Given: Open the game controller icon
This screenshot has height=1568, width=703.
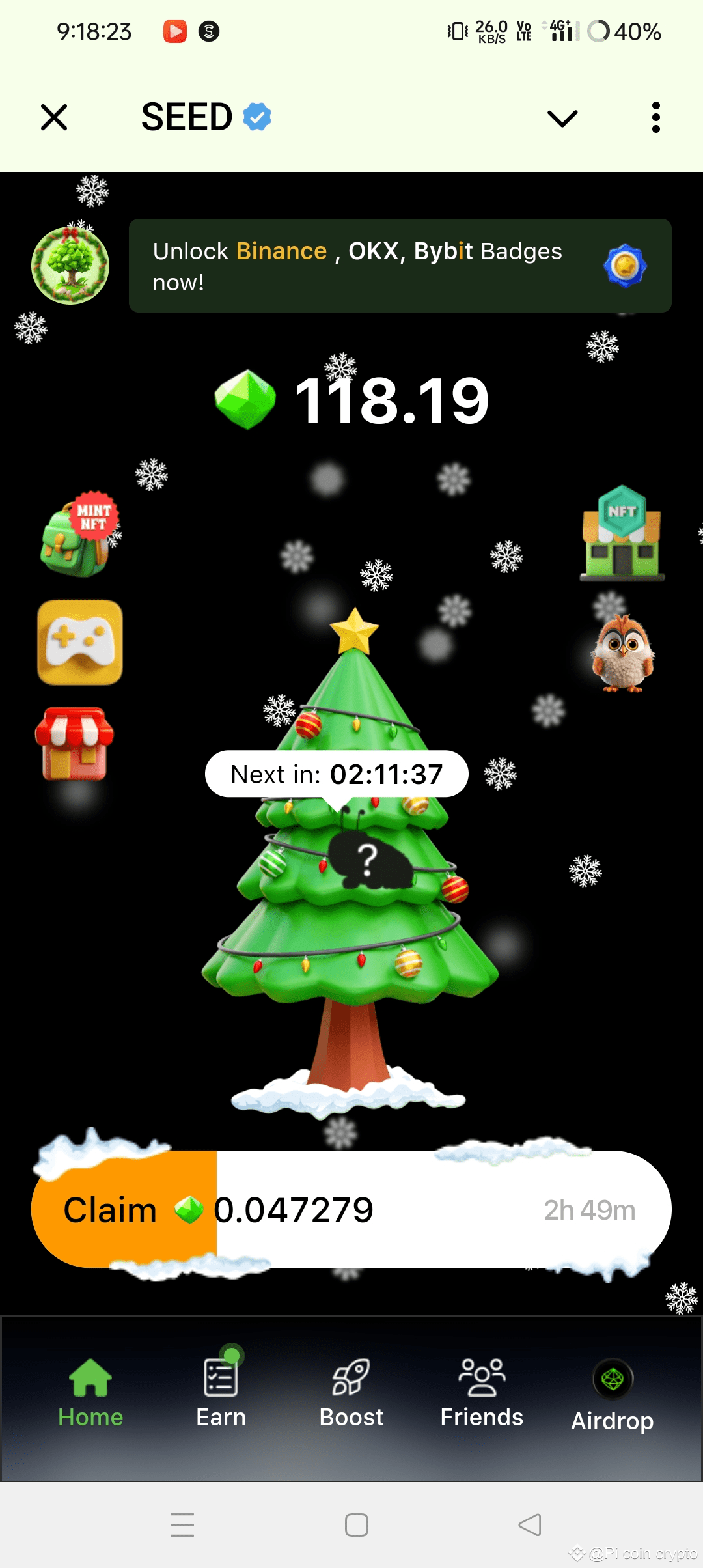Looking at the screenshot, I should pyautogui.click(x=80, y=642).
